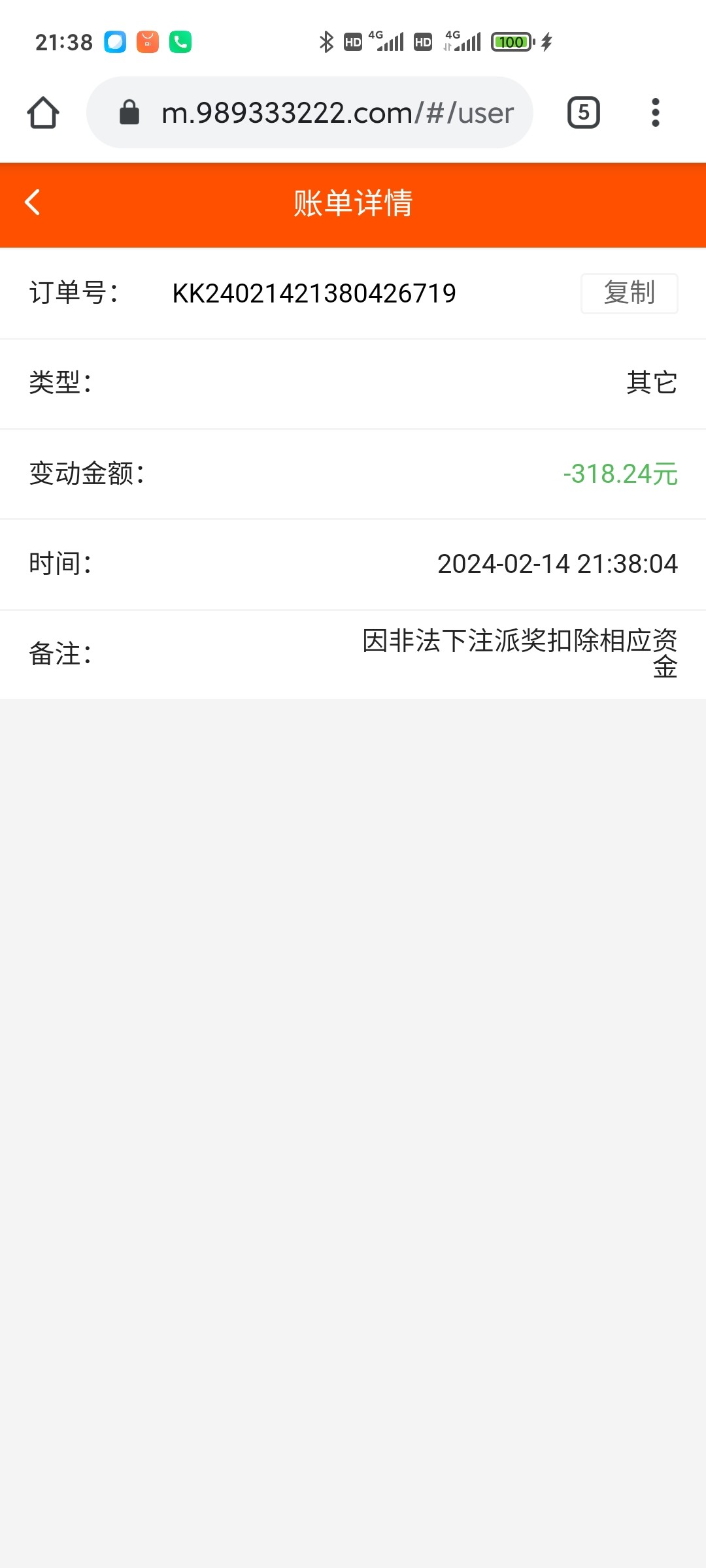The height and width of the screenshot is (1568, 706).
Task: Open the green Phone app icon in status bar
Action: pos(181,42)
